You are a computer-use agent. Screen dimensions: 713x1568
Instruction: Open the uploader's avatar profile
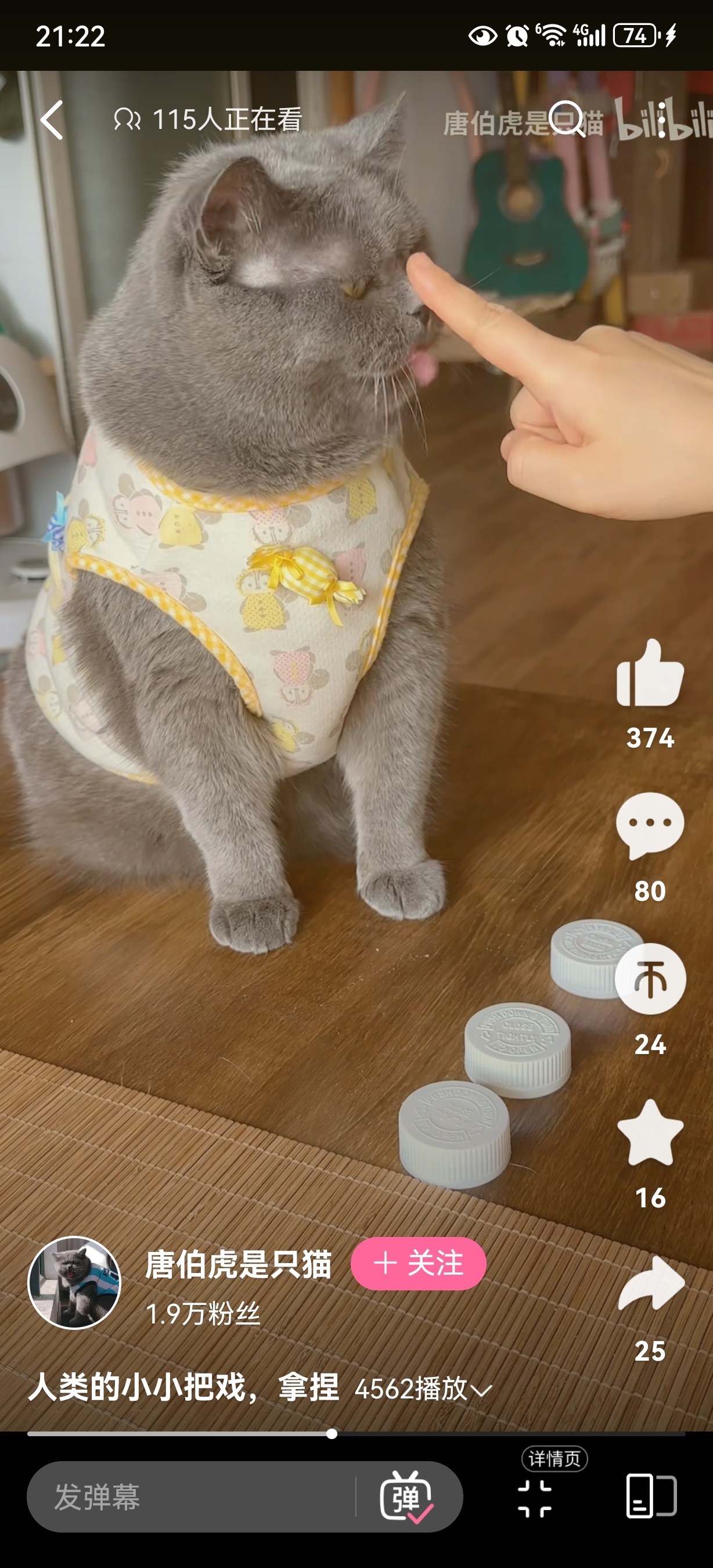pyautogui.click(x=75, y=1282)
